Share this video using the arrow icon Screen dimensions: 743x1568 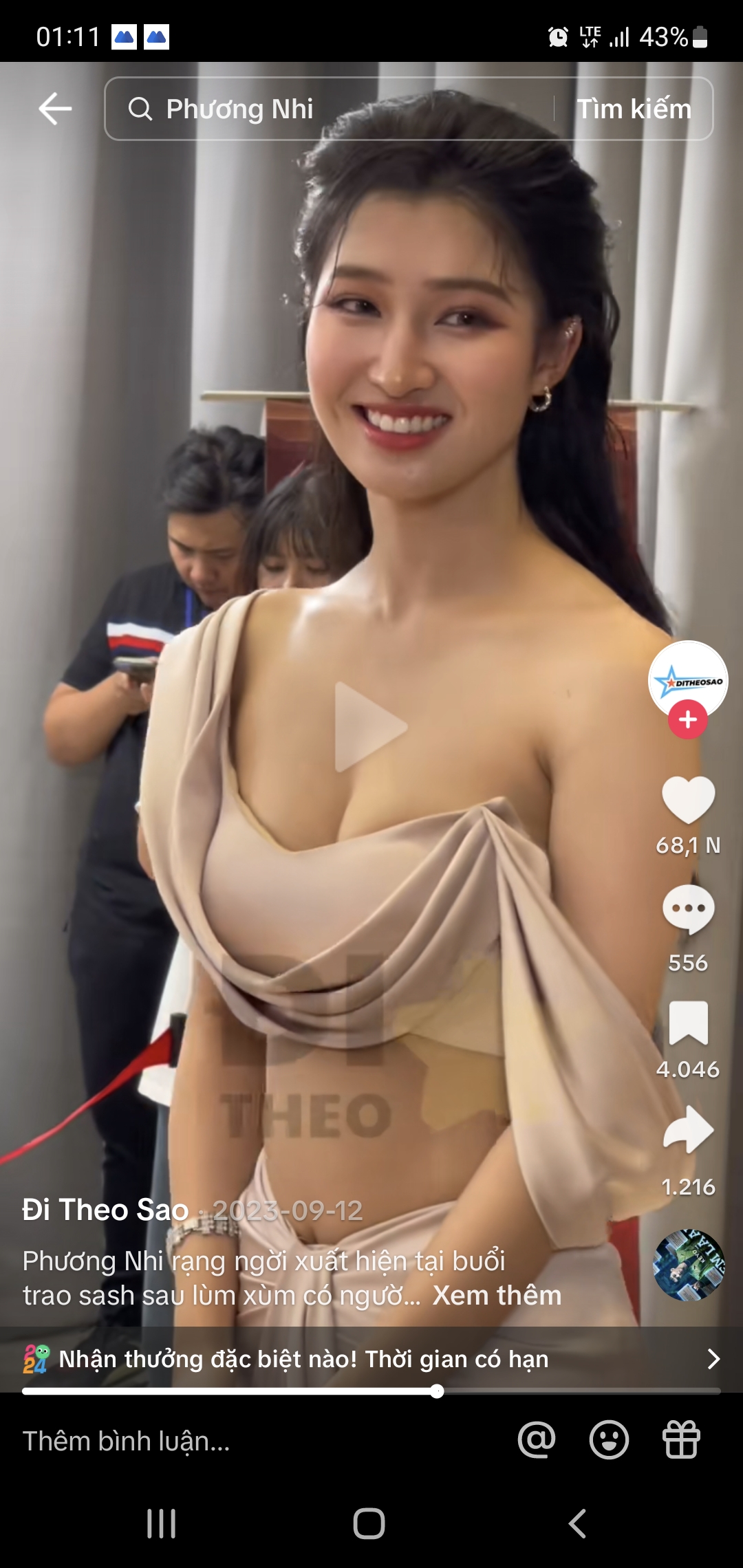point(687,1130)
